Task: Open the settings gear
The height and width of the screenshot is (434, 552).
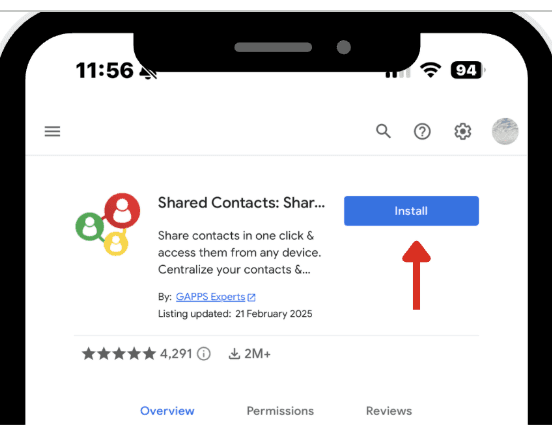Action: point(463,132)
